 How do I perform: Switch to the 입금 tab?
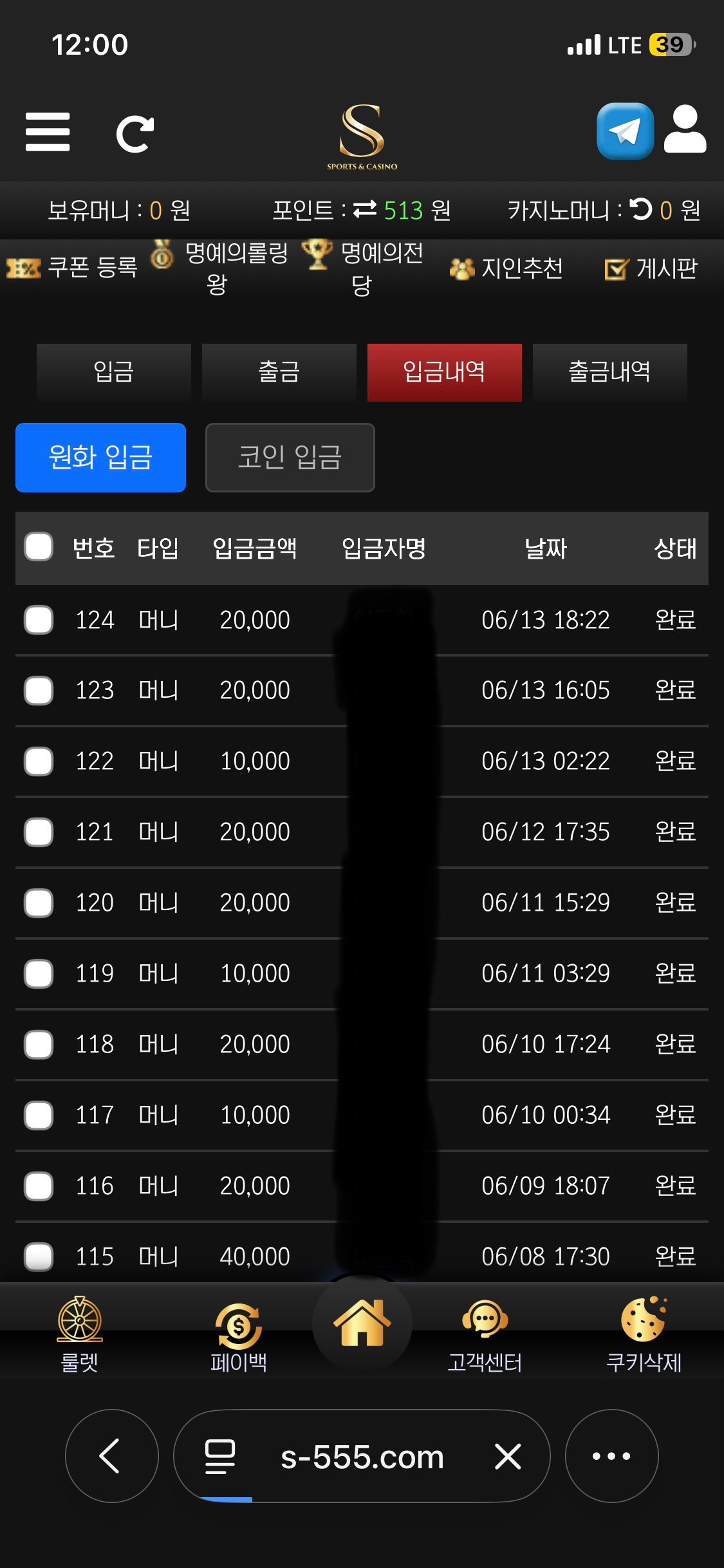point(114,372)
